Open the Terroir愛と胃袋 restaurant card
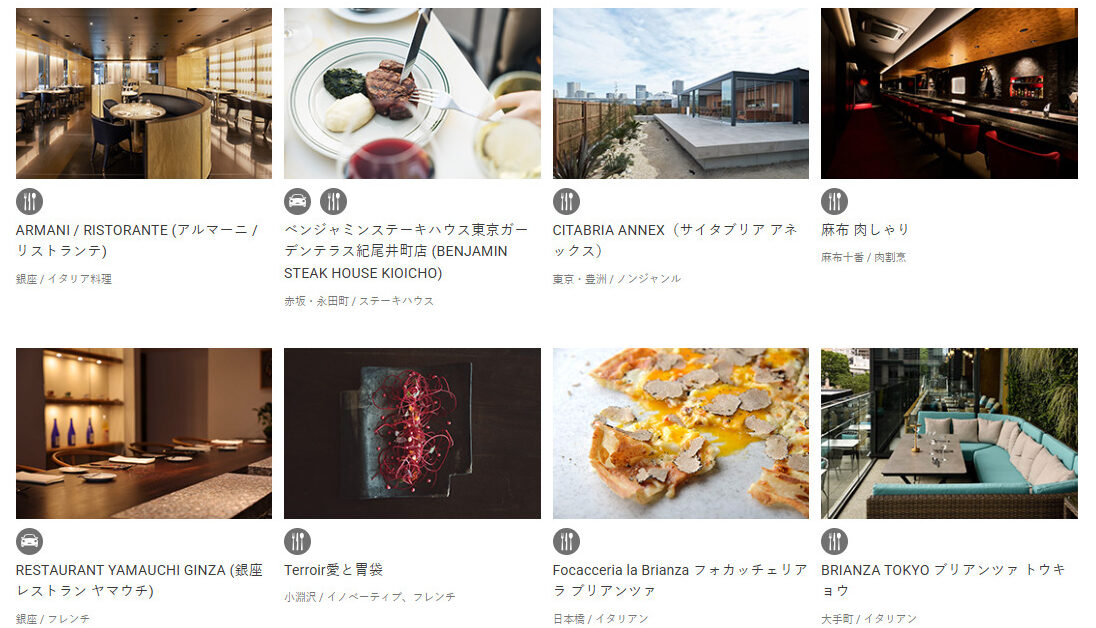 (412, 433)
